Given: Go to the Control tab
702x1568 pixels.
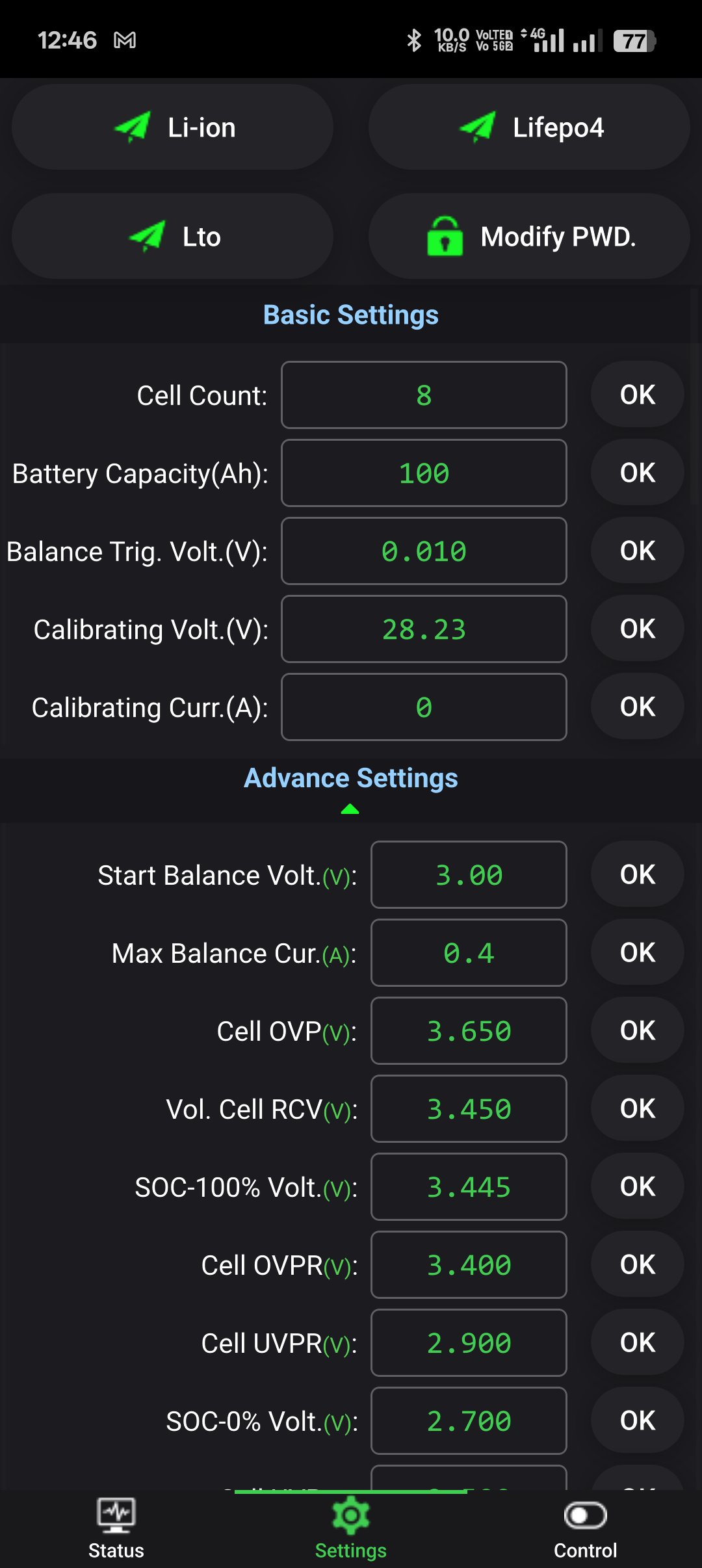Looking at the screenshot, I should pyautogui.click(x=585, y=1528).
